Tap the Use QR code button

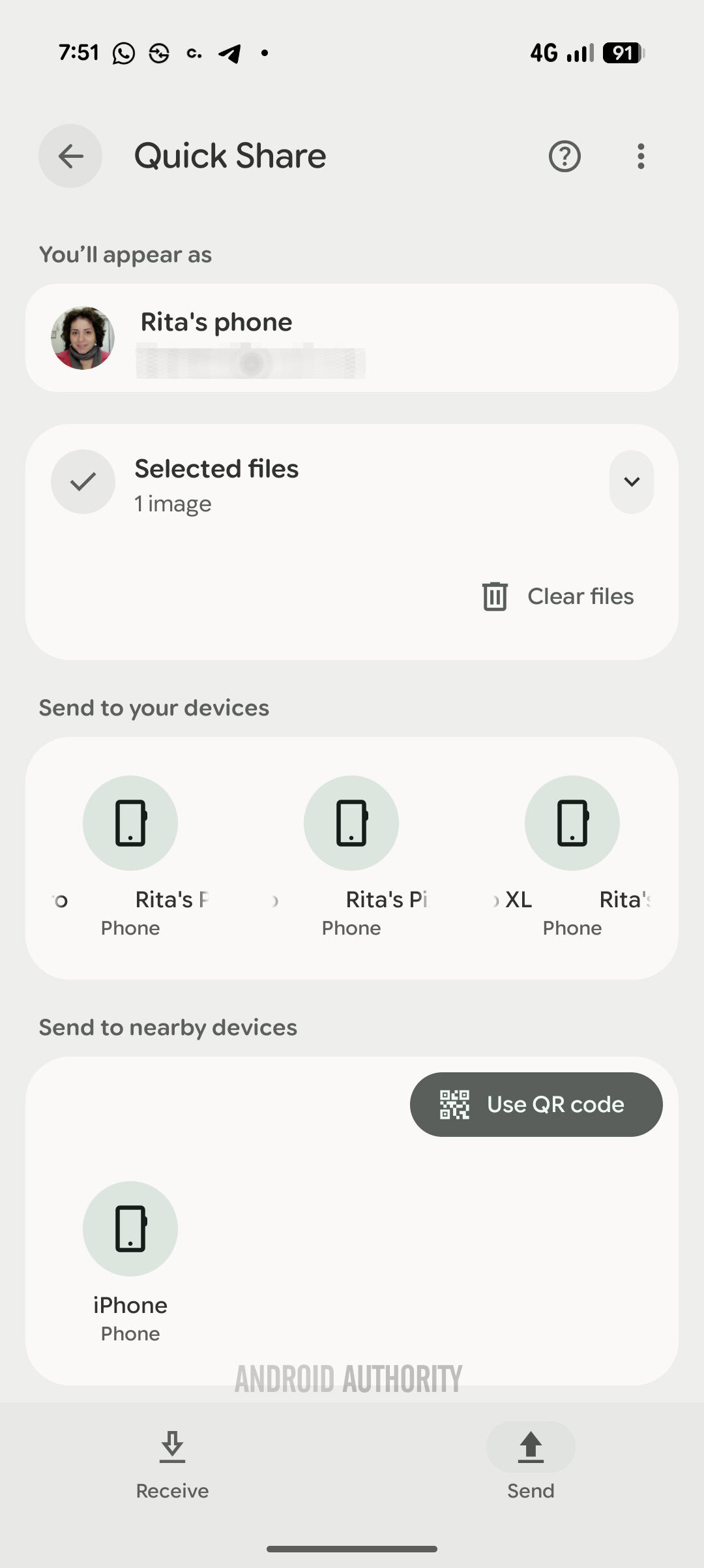[535, 1104]
